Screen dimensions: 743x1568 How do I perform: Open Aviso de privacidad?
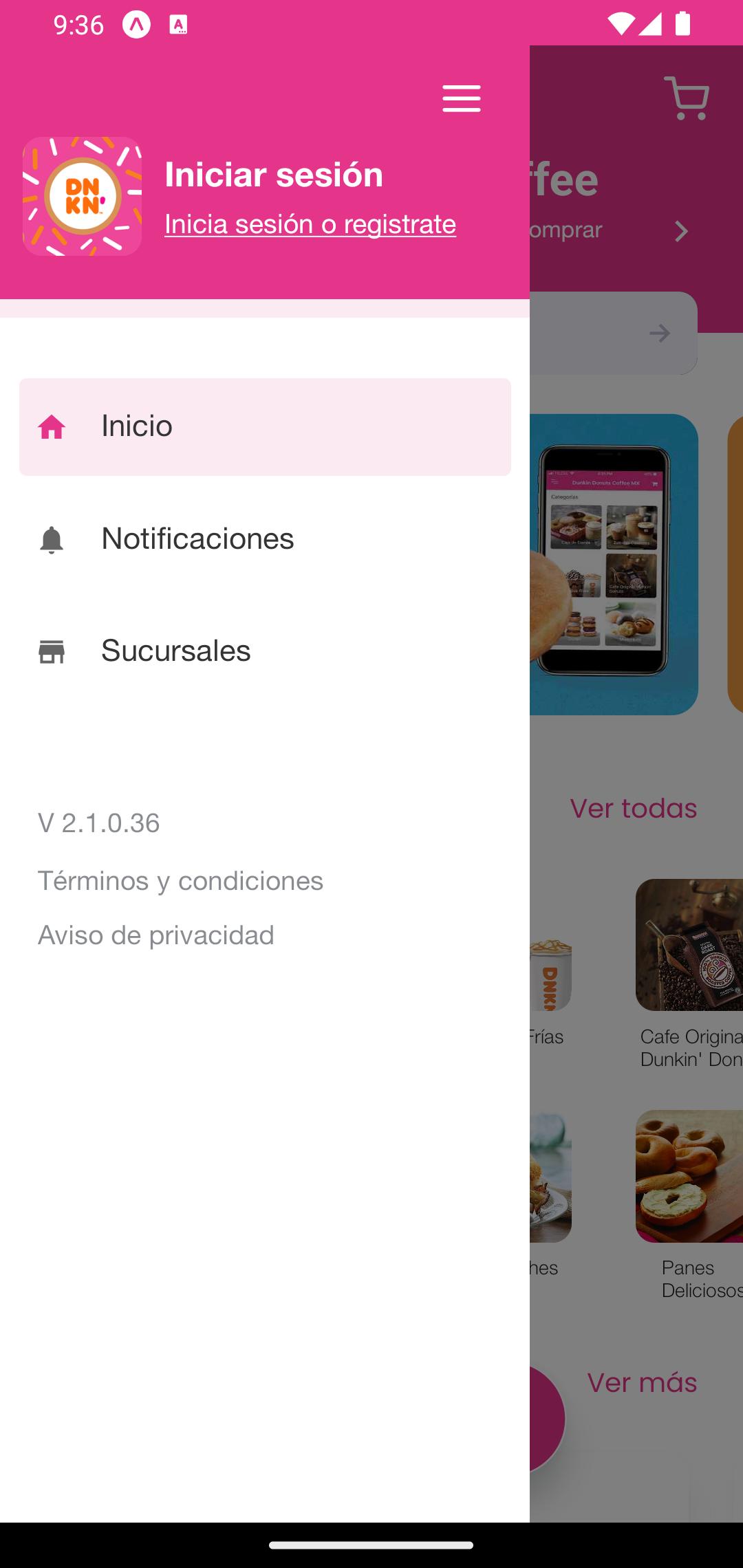pos(155,935)
